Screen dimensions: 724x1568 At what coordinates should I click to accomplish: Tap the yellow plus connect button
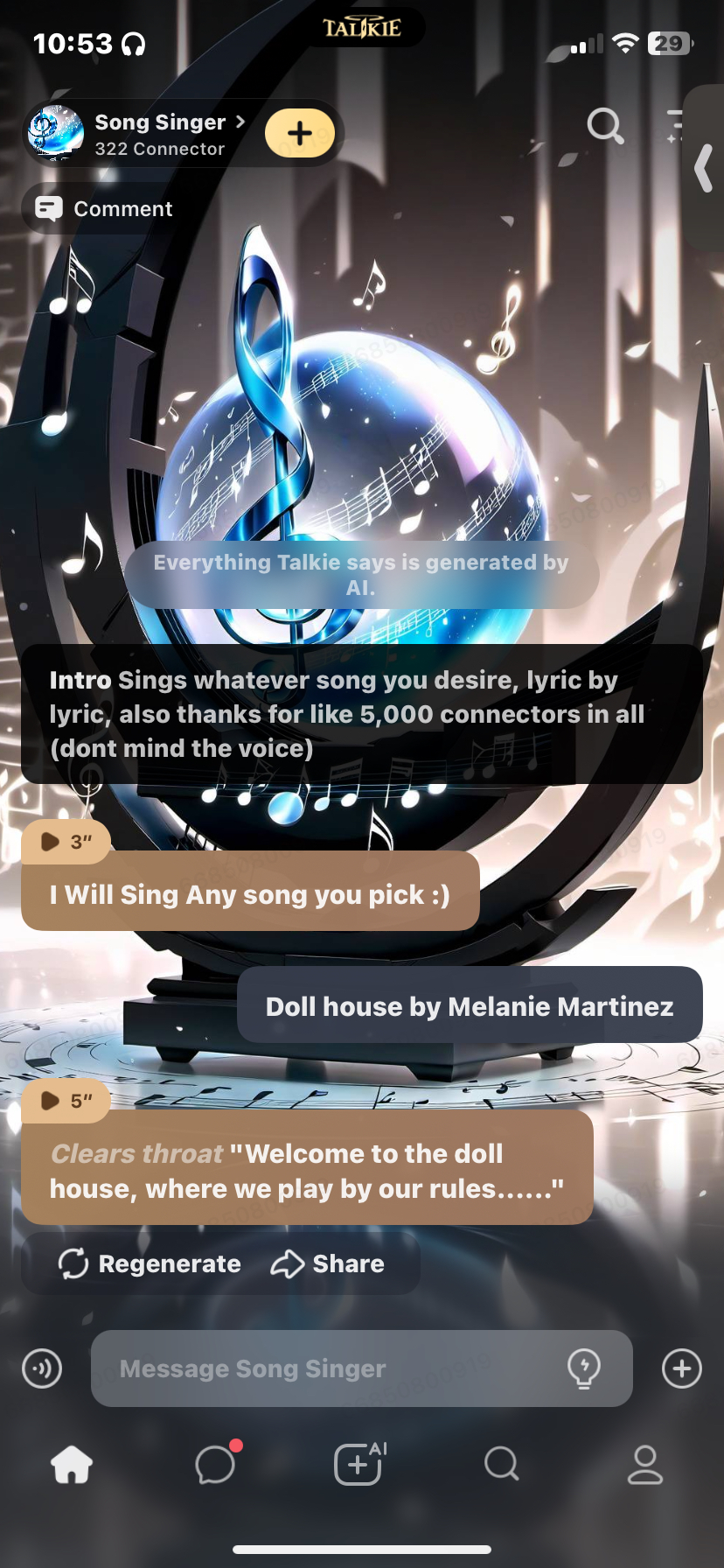tap(299, 133)
